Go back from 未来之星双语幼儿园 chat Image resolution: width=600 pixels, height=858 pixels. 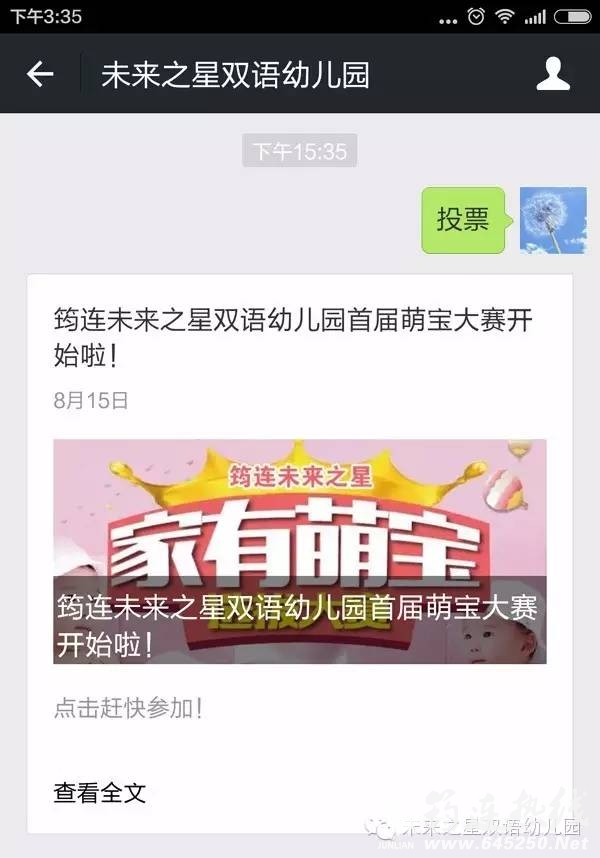coord(40,74)
